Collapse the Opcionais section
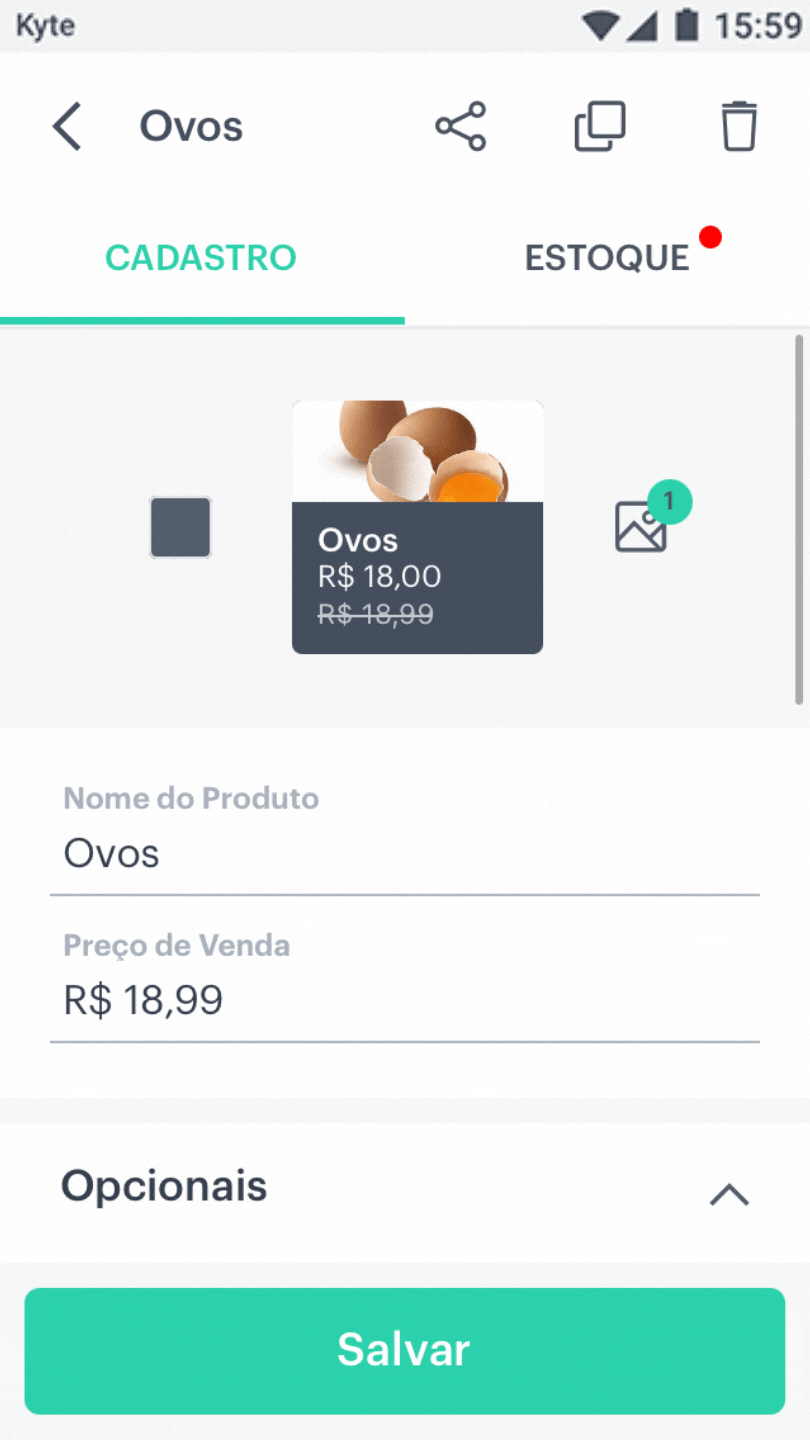The image size is (810, 1440). pyautogui.click(x=729, y=1194)
